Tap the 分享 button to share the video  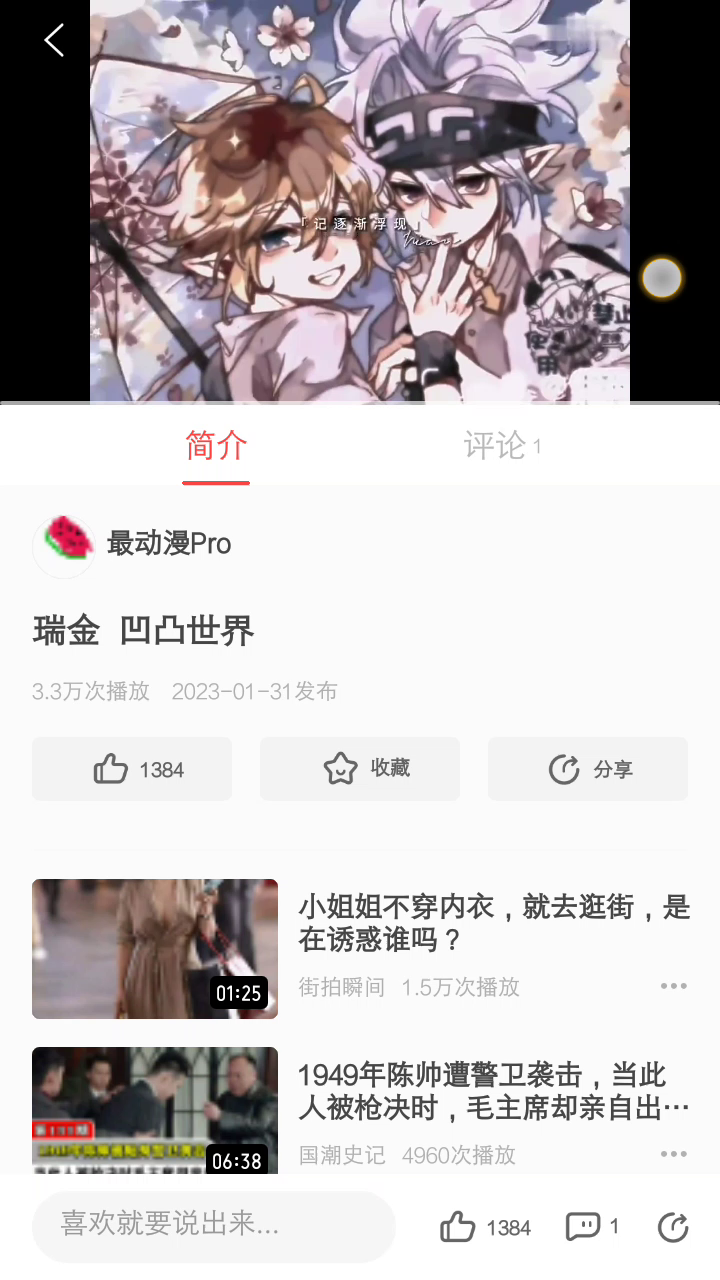[x=588, y=769]
